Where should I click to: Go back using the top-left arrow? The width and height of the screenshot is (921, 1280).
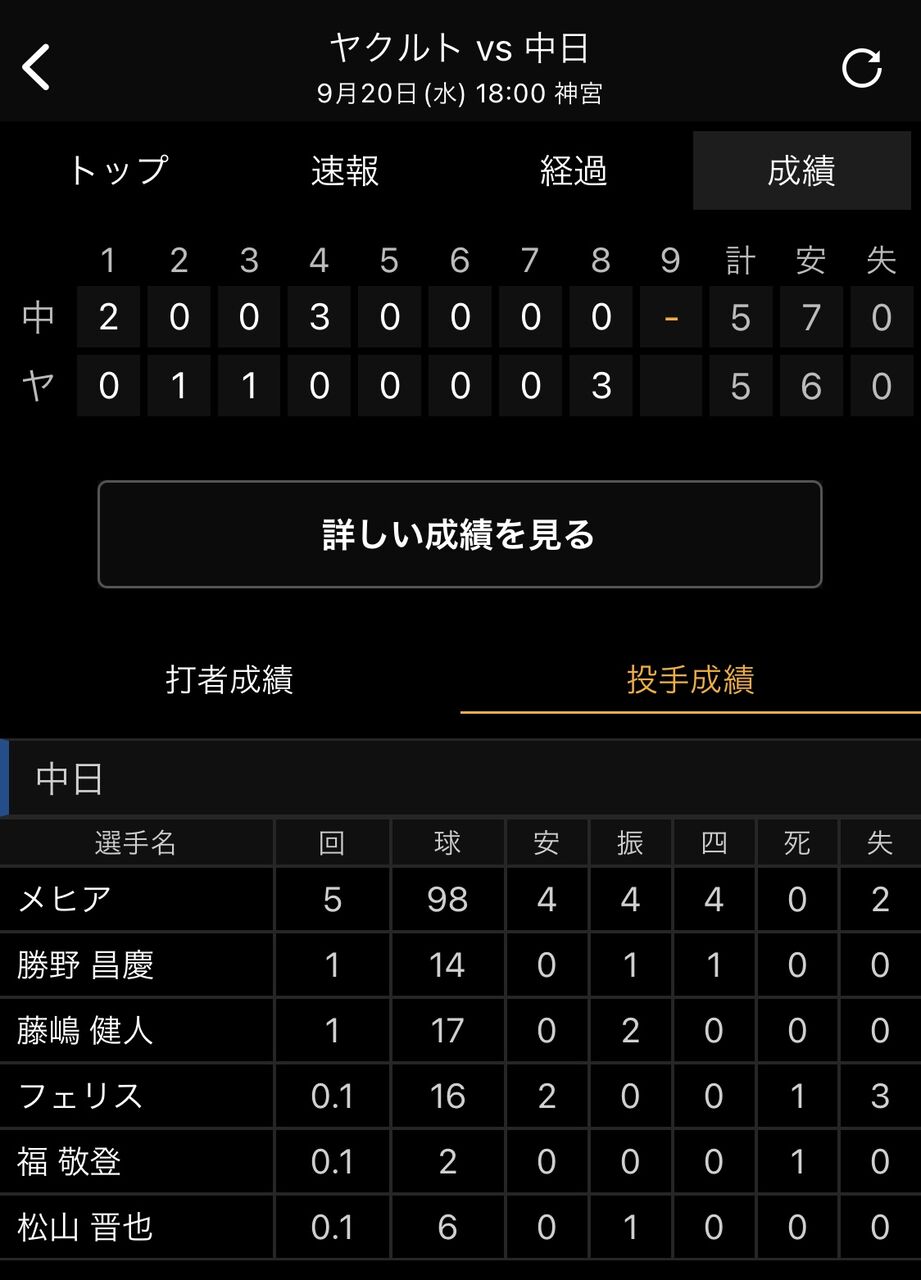click(36, 68)
